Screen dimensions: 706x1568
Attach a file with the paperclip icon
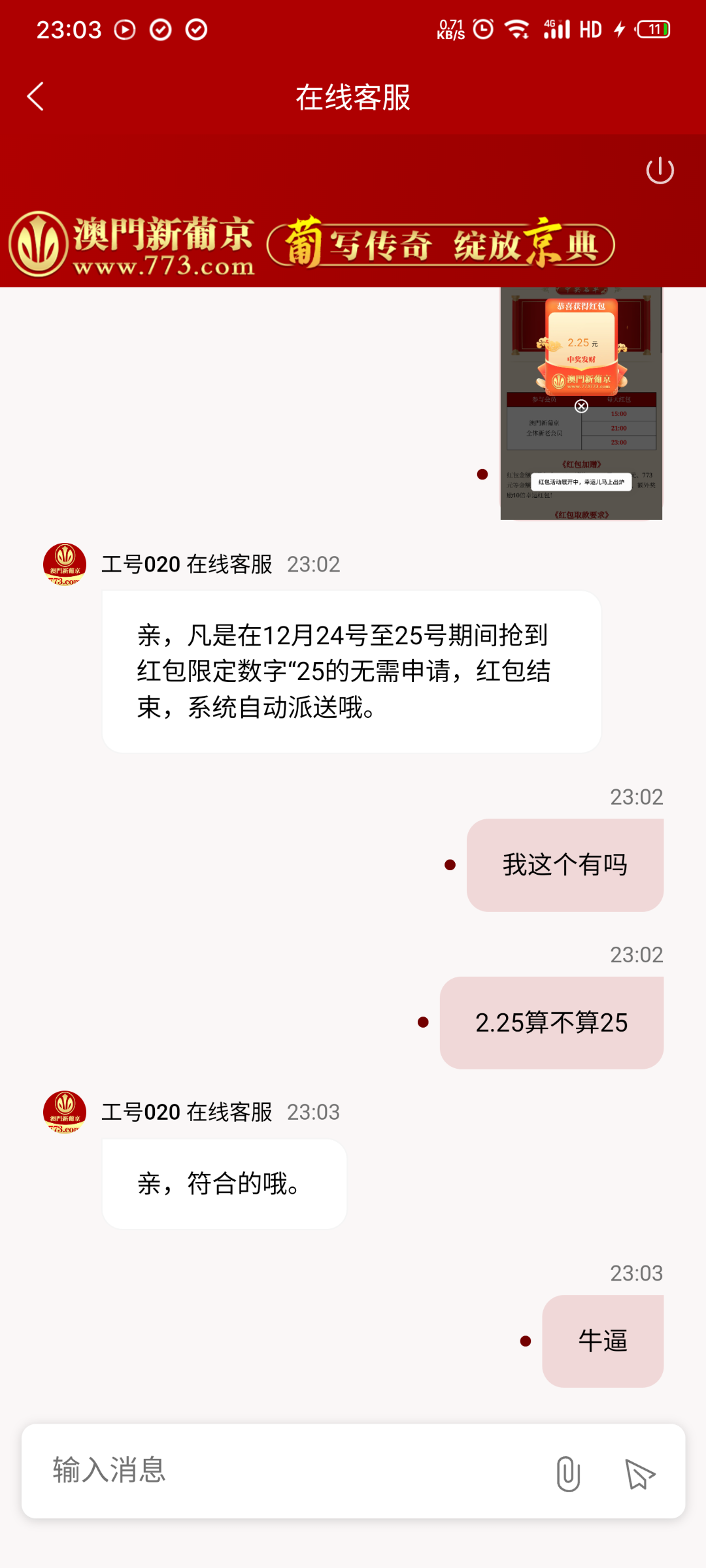(x=568, y=1473)
